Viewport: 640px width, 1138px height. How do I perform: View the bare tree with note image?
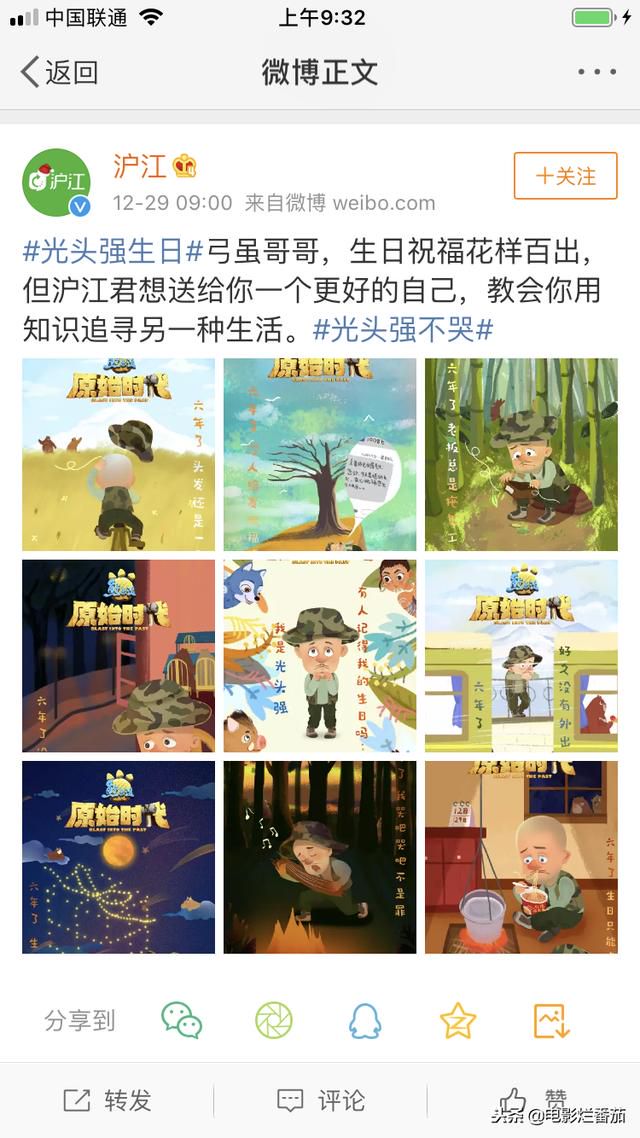pos(320,454)
